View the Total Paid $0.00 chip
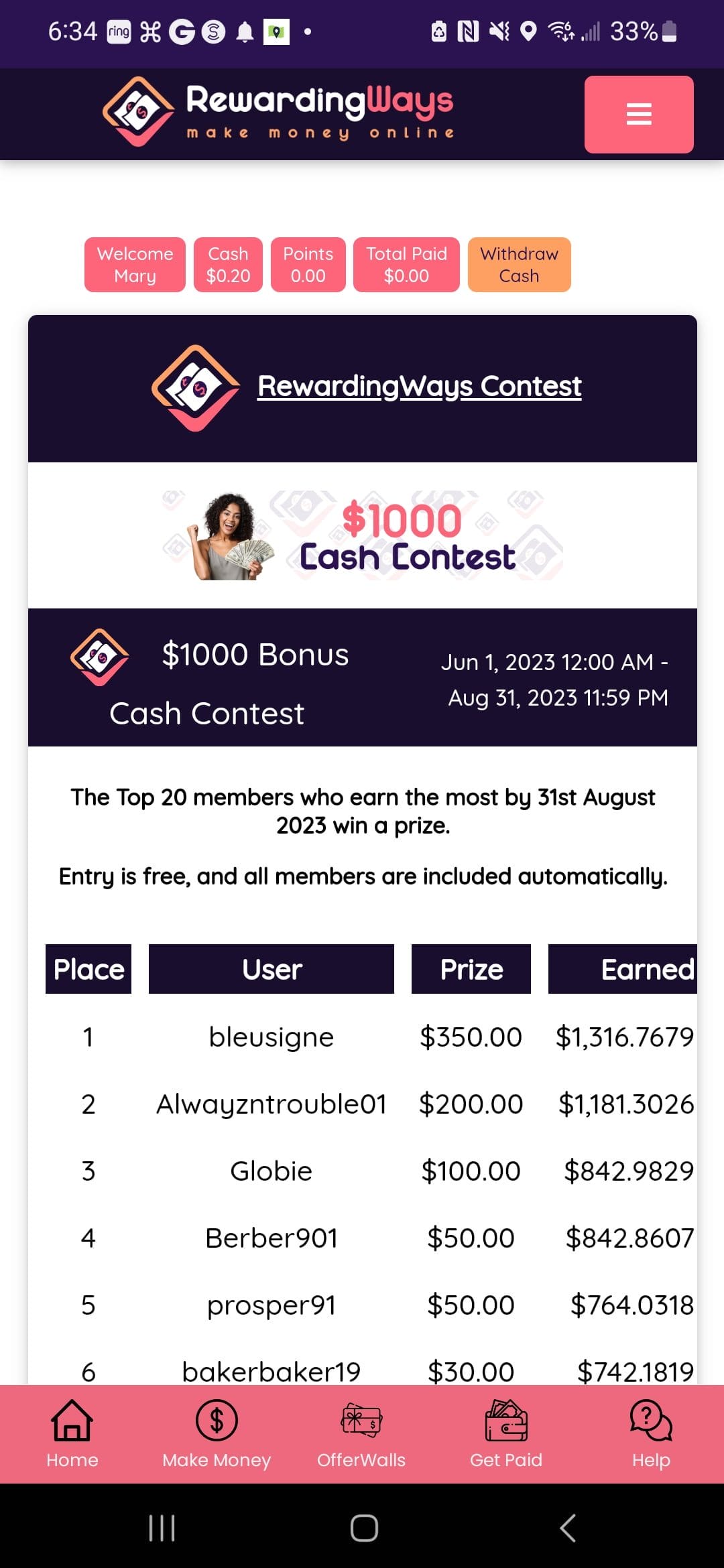724x1568 pixels. pos(406,265)
